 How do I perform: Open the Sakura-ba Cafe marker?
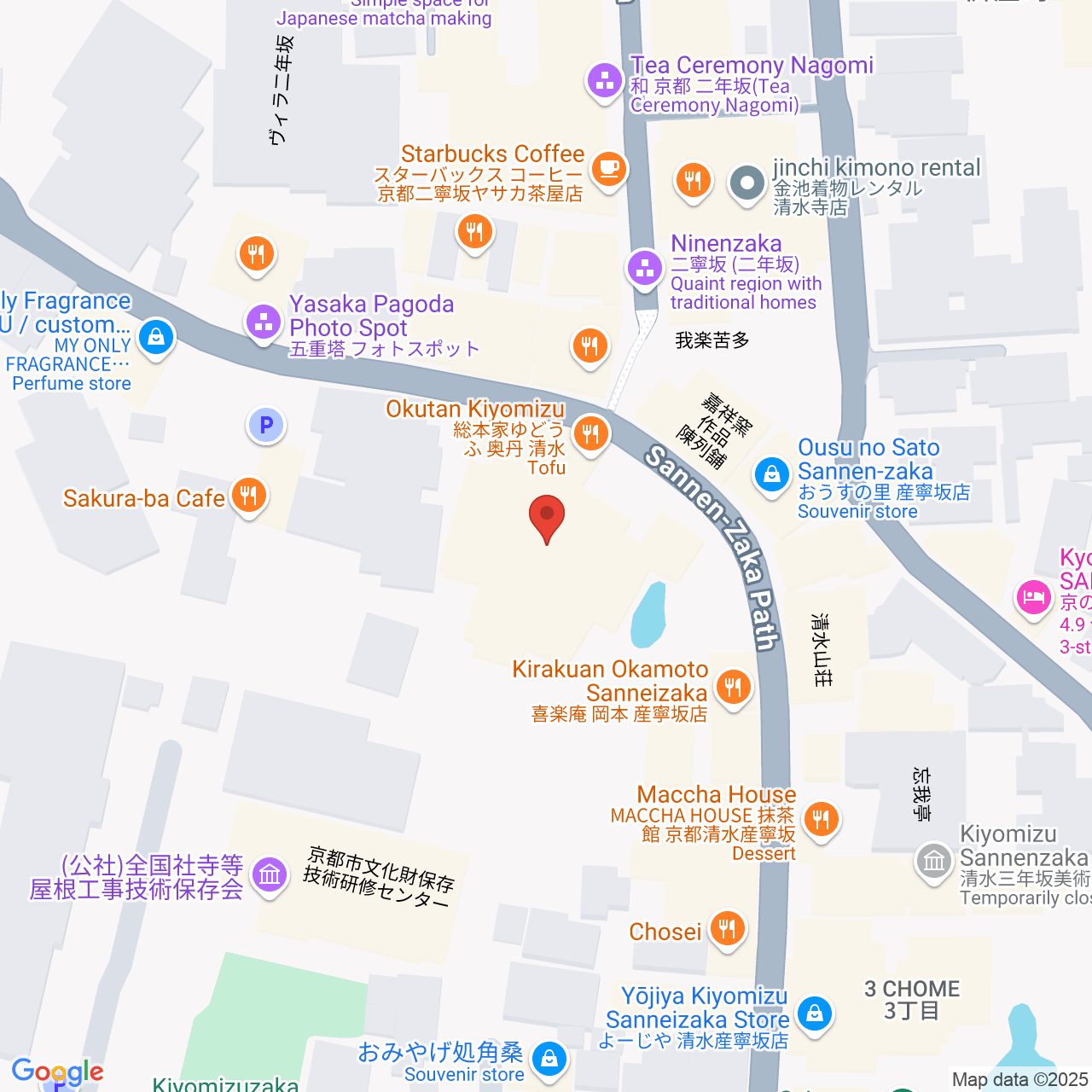click(x=248, y=495)
